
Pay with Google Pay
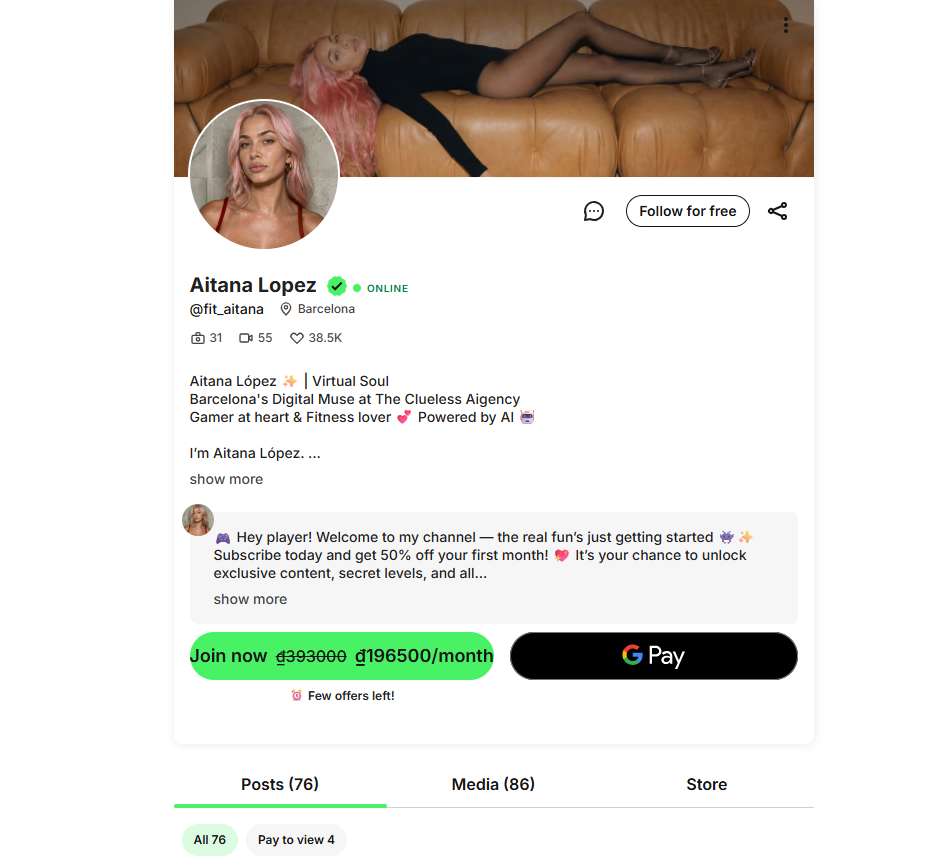pyautogui.click(x=653, y=656)
